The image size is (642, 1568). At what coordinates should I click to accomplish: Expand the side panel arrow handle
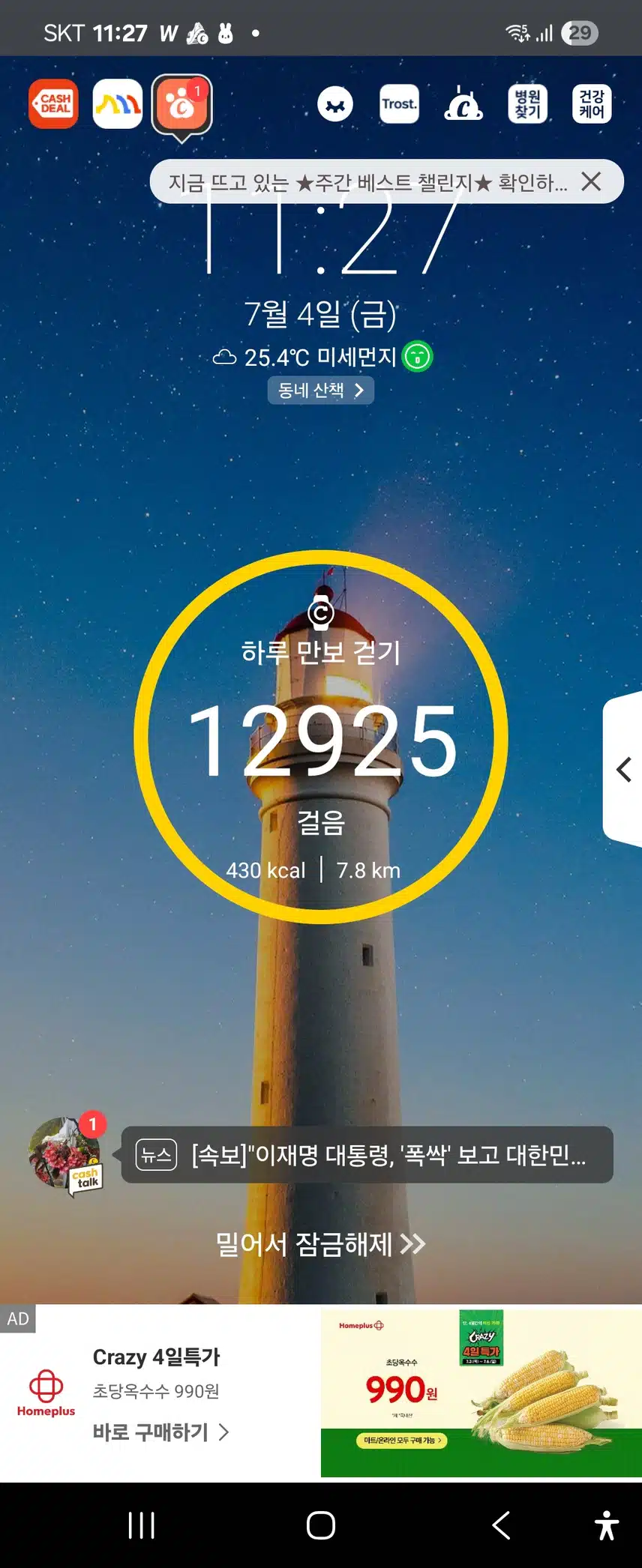coord(624,770)
